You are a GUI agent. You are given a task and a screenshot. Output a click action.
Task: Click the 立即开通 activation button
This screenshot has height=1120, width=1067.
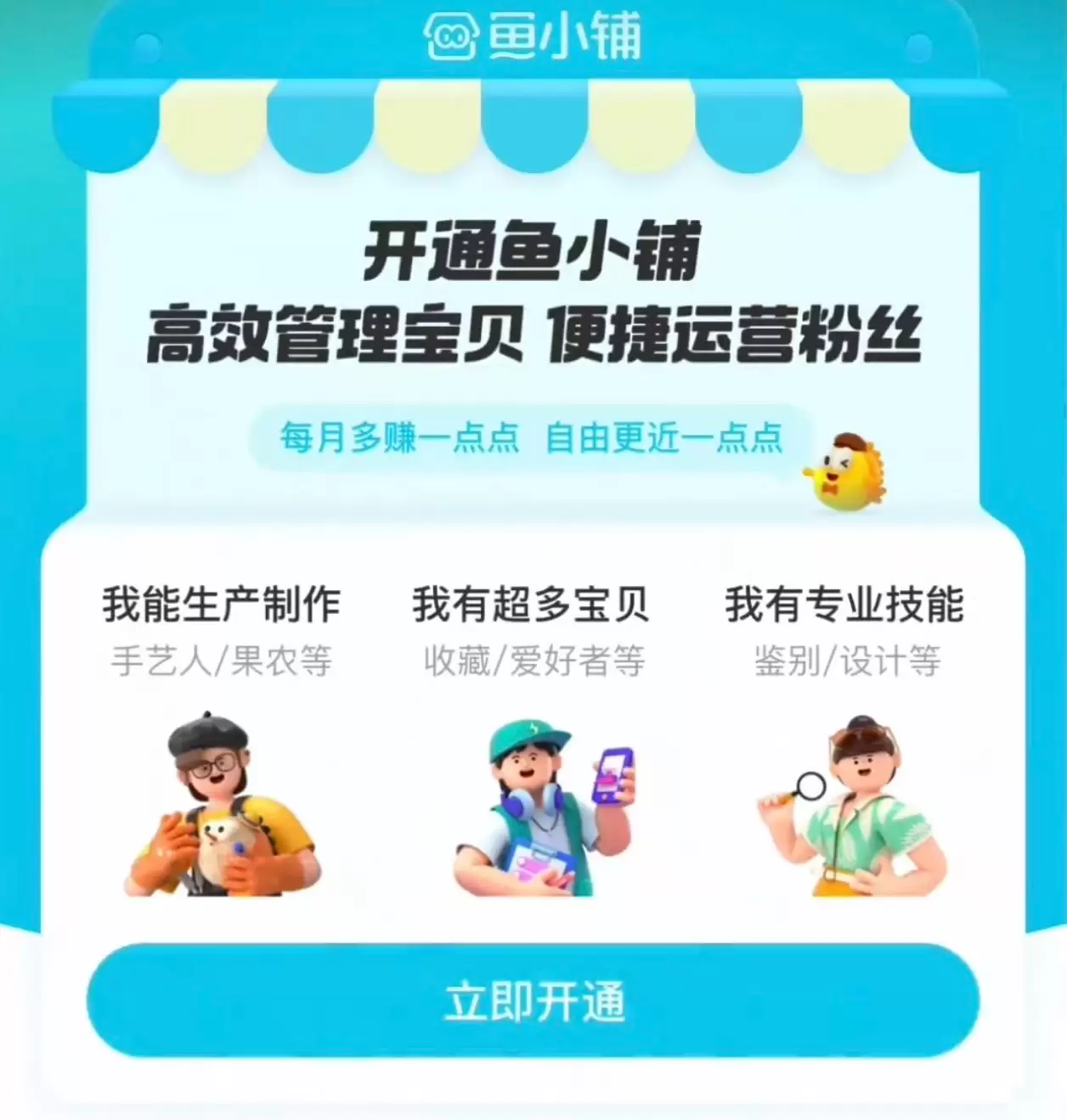533,1005
